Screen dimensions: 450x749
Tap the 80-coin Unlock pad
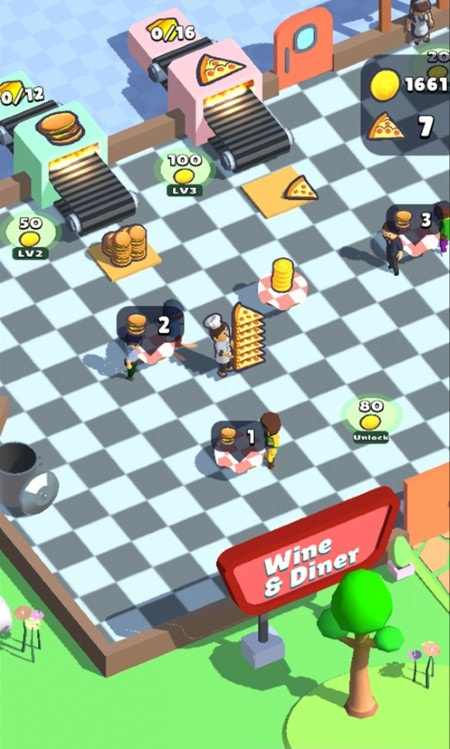click(x=371, y=420)
